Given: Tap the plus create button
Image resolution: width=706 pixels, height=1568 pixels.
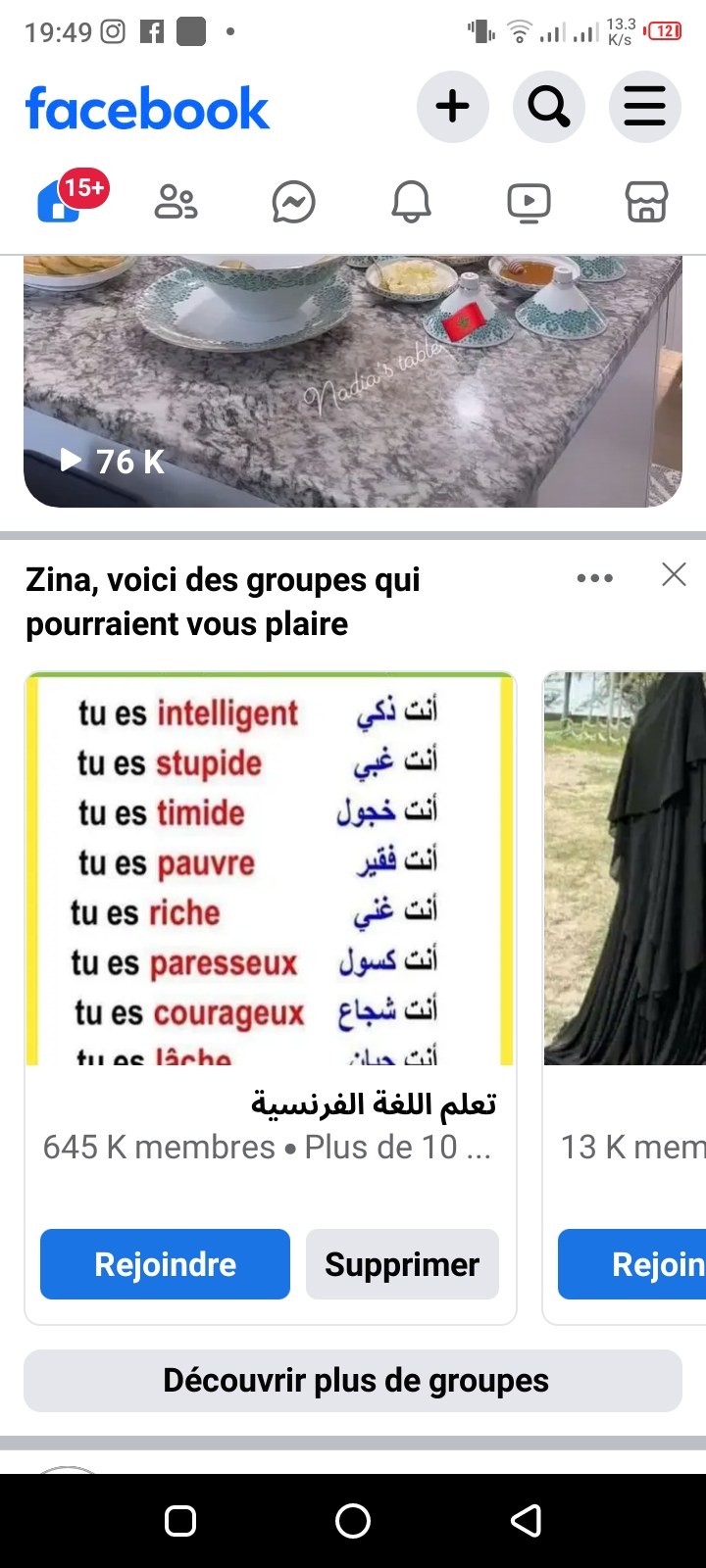Looking at the screenshot, I should (x=452, y=106).
